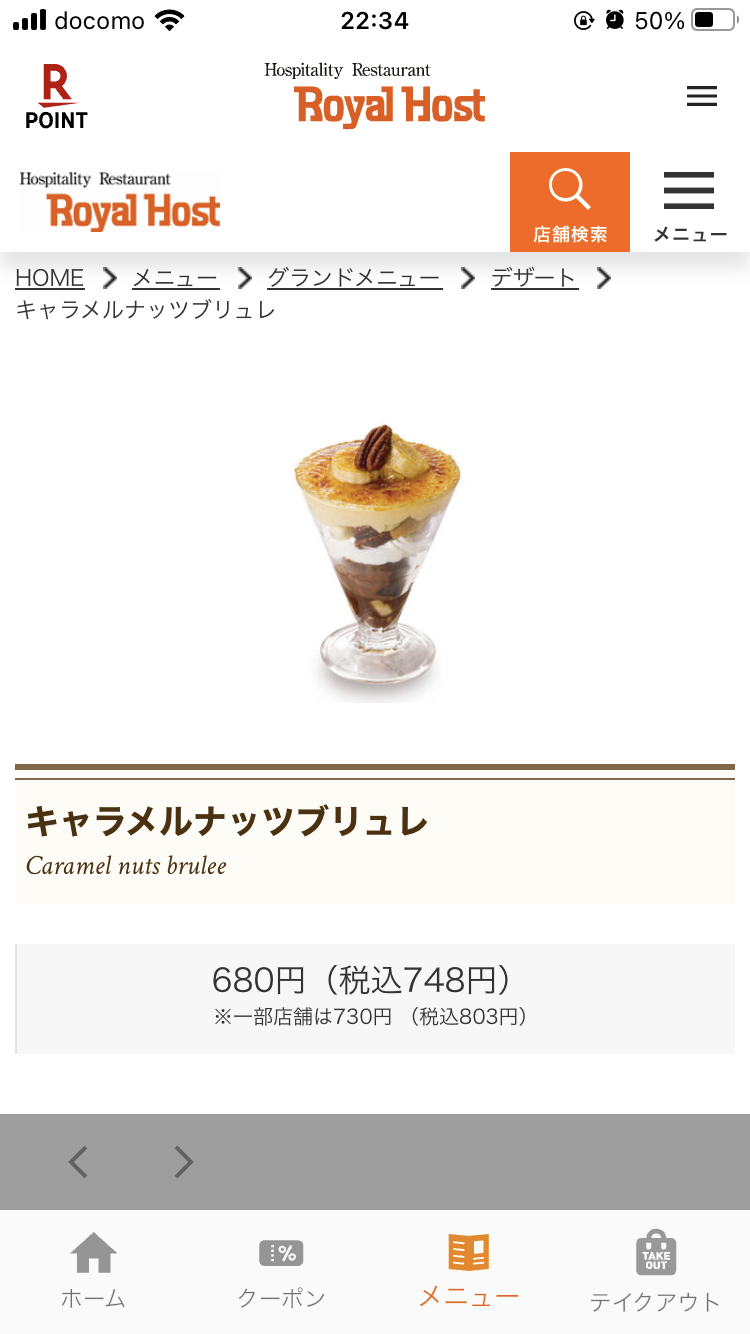Open the Rakuten R POINT icon
Viewport: 750px width, 1334px height.
[56, 96]
